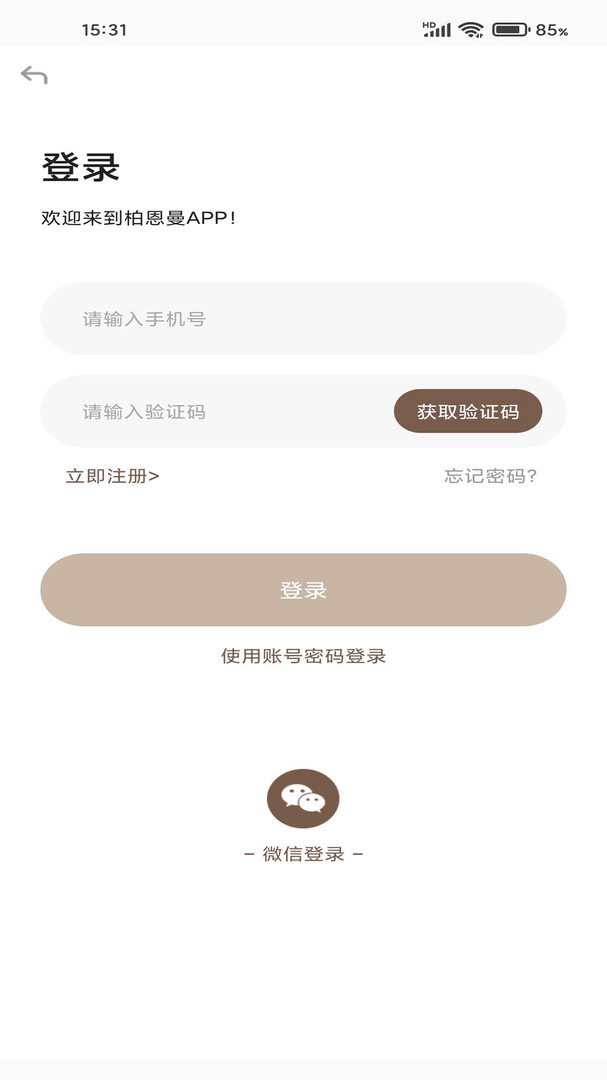Screen dimensions: 607x1080
Task: Switch to 使用账号密码登录
Action: pyautogui.click(x=303, y=656)
